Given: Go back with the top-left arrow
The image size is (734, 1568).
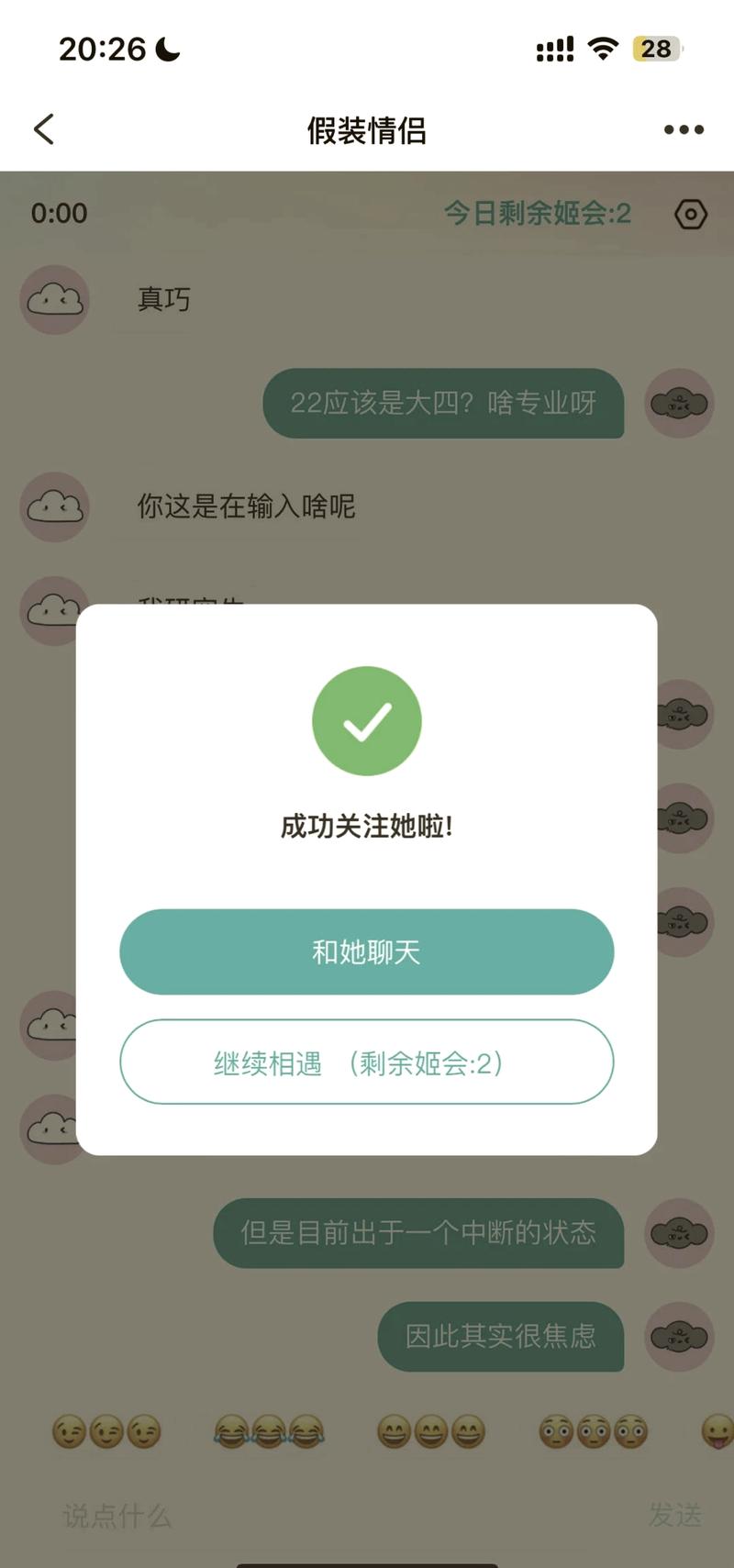Looking at the screenshot, I should [x=44, y=129].
